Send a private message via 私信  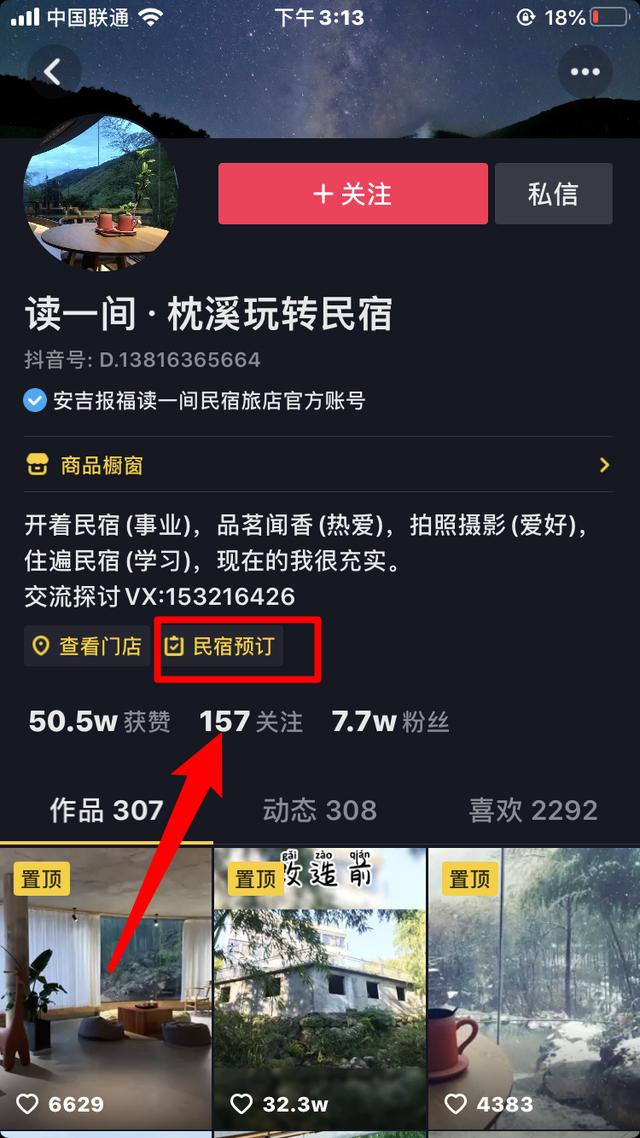[554, 193]
